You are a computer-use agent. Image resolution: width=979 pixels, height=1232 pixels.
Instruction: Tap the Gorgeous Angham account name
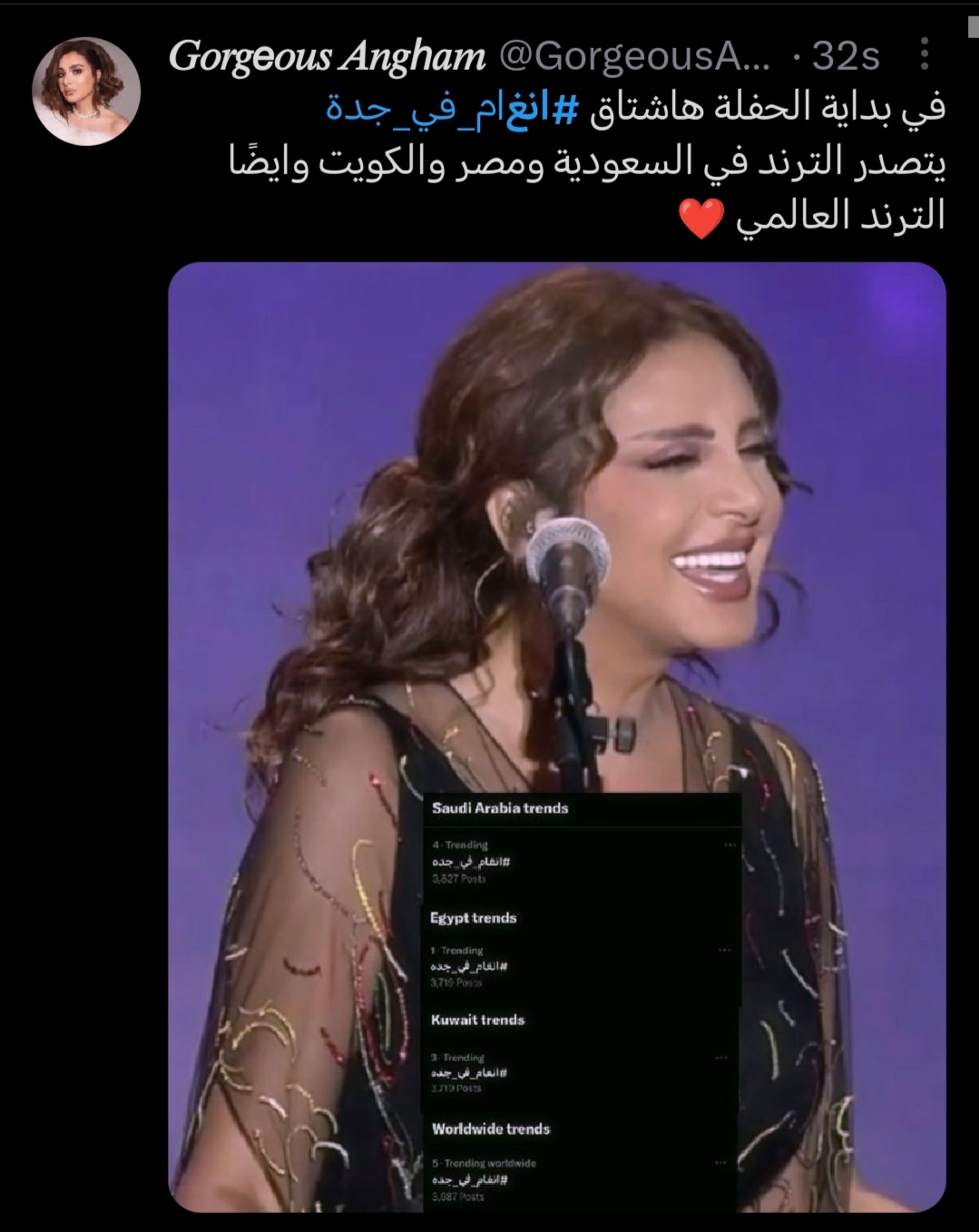(327, 57)
